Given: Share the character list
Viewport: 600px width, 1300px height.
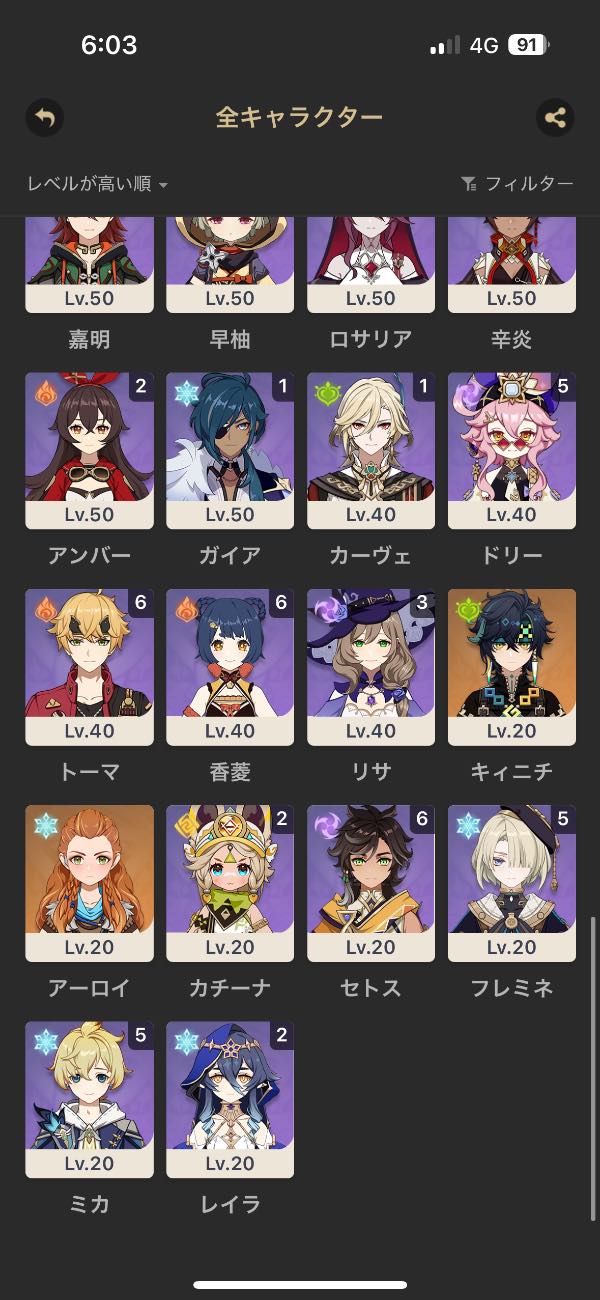Looking at the screenshot, I should click(x=555, y=118).
